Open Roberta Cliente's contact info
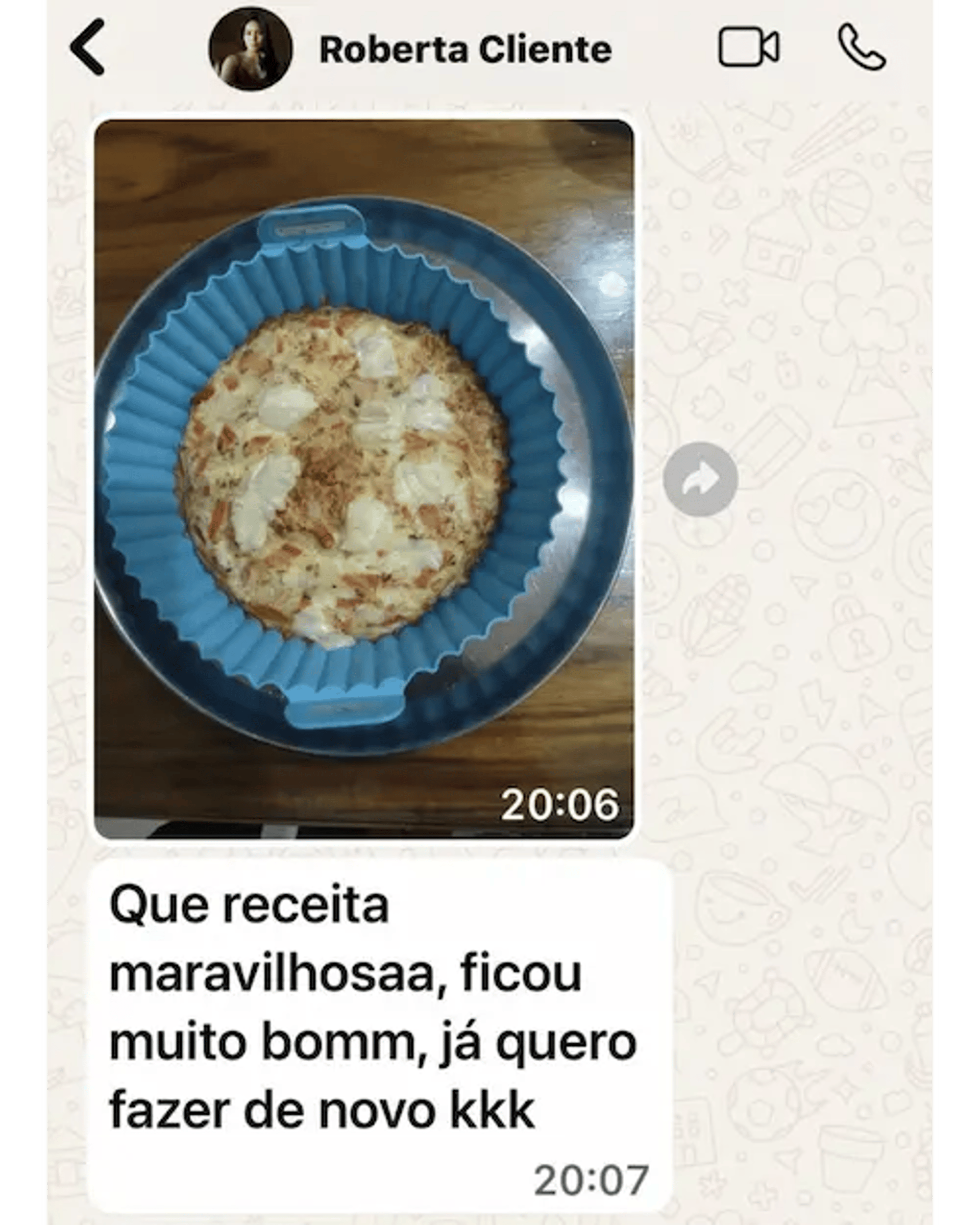The width and height of the screenshot is (980, 1225). 464,50
